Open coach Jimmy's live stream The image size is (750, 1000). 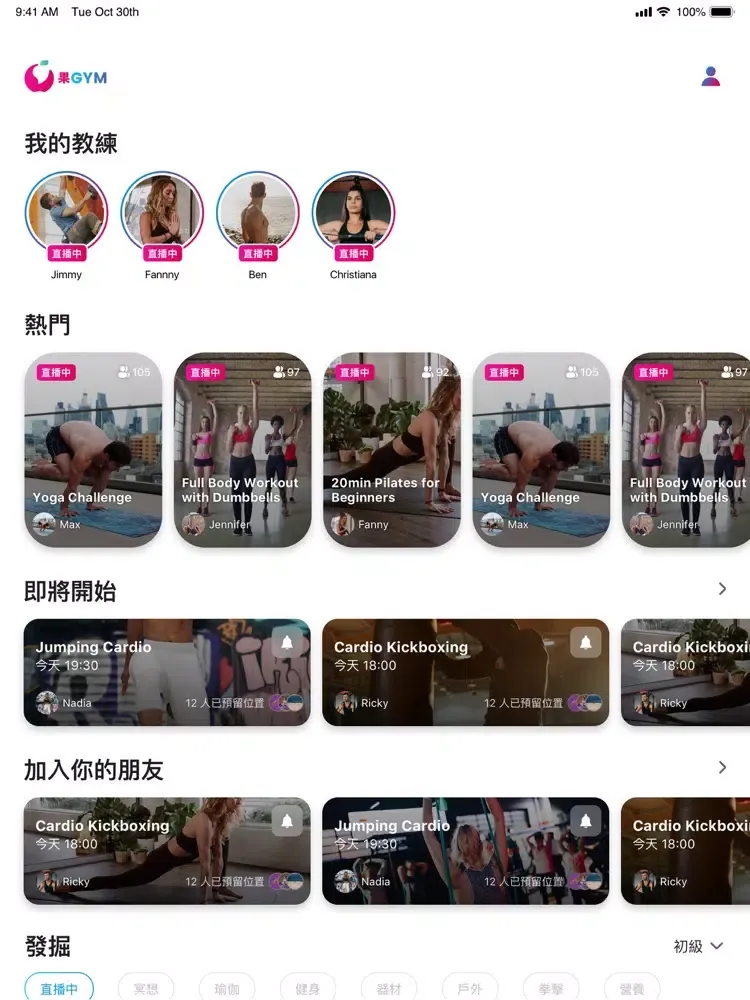click(x=66, y=212)
